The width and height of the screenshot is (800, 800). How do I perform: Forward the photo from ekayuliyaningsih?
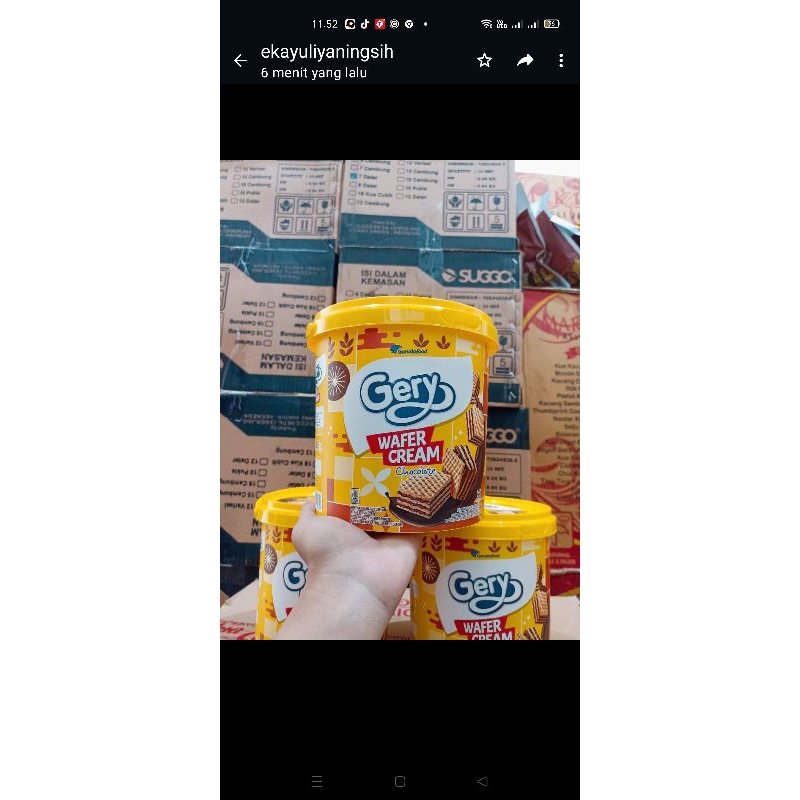[x=525, y=61]
